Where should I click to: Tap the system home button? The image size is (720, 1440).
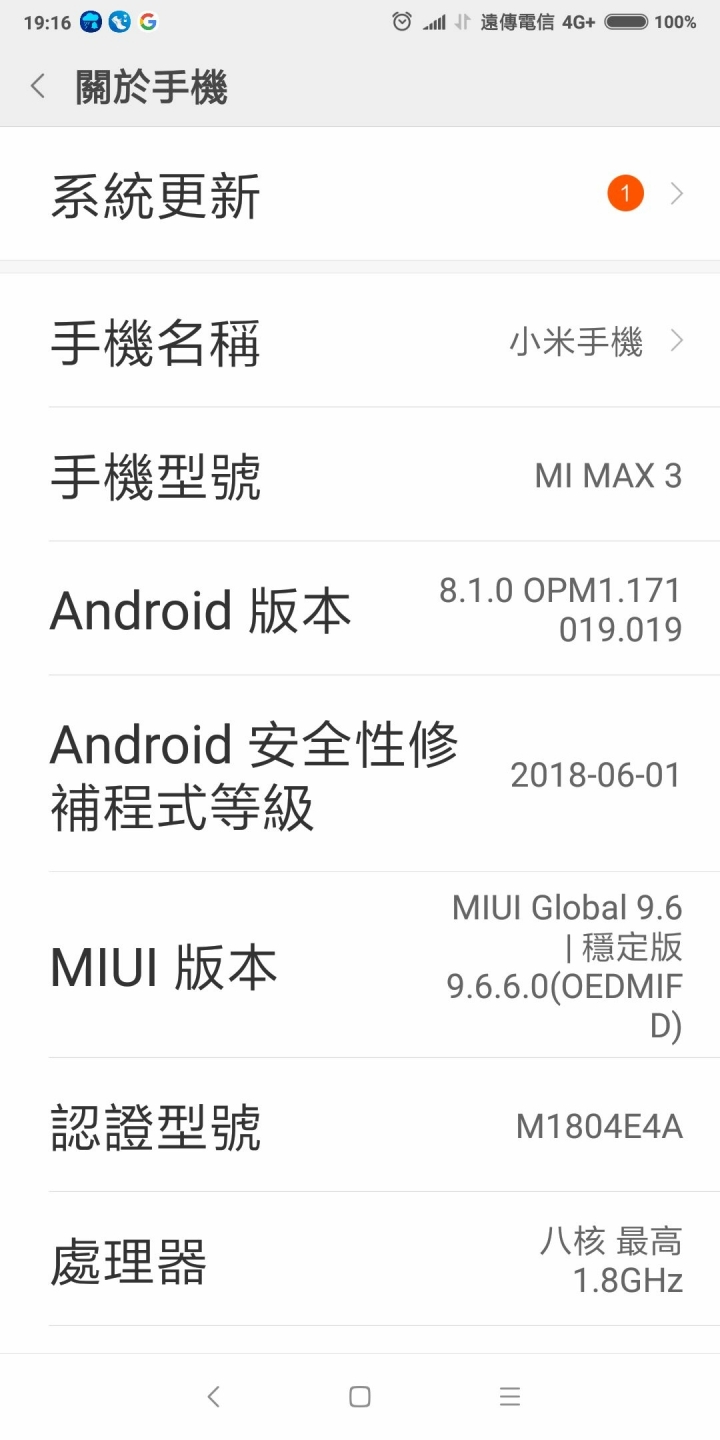click(360, 1397)
